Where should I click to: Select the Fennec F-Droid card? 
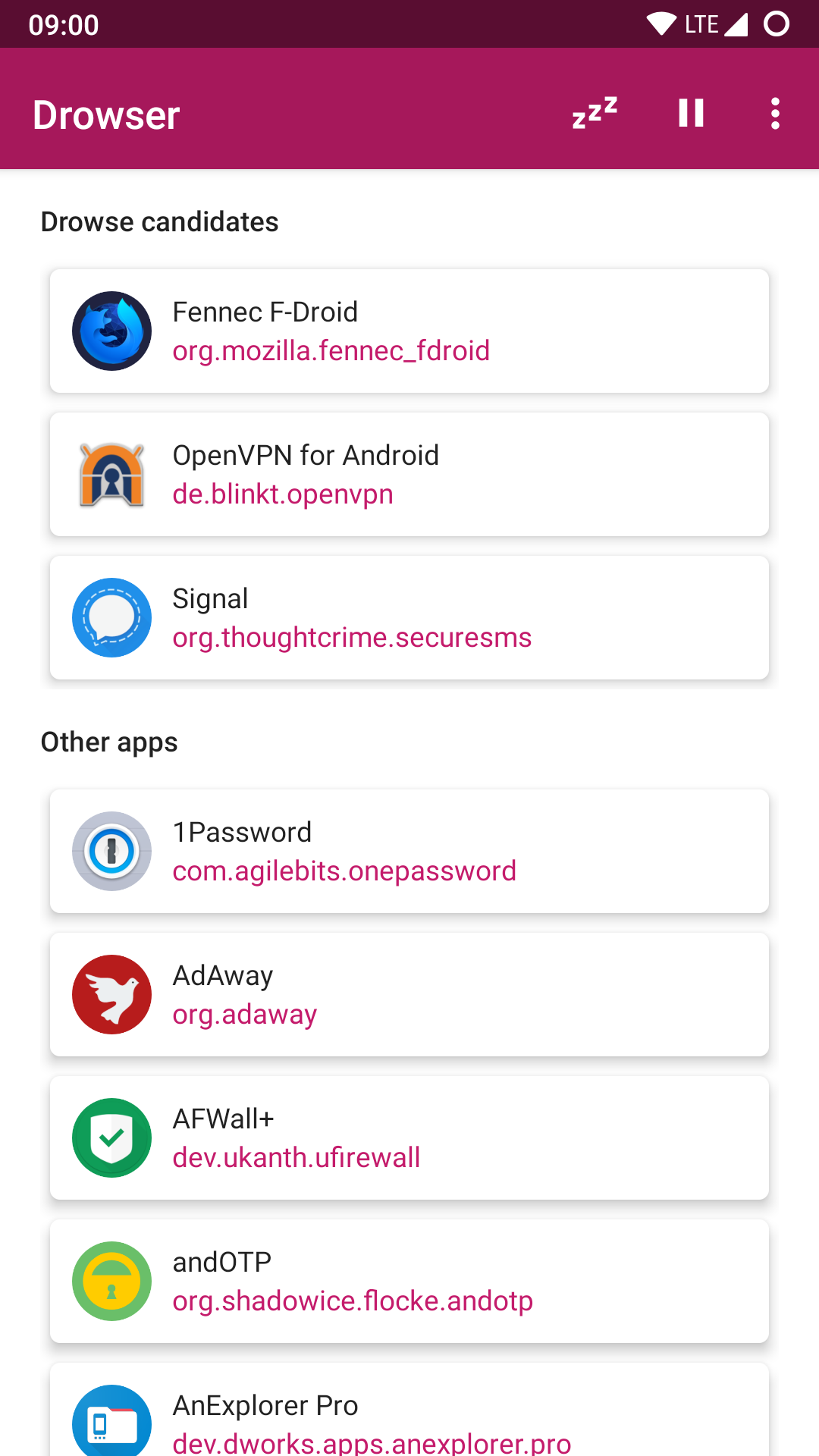pos(409,331)
